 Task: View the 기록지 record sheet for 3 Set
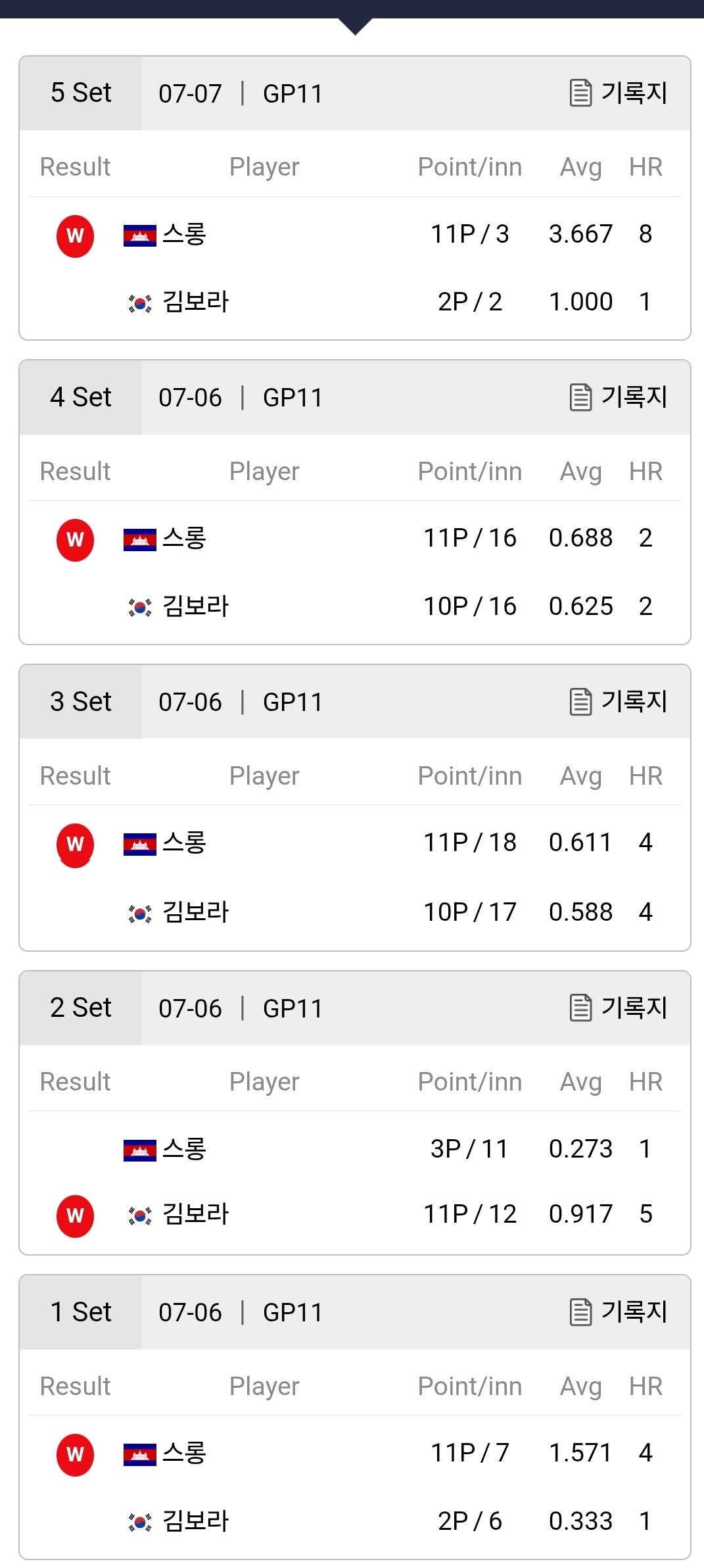[619, 701]
